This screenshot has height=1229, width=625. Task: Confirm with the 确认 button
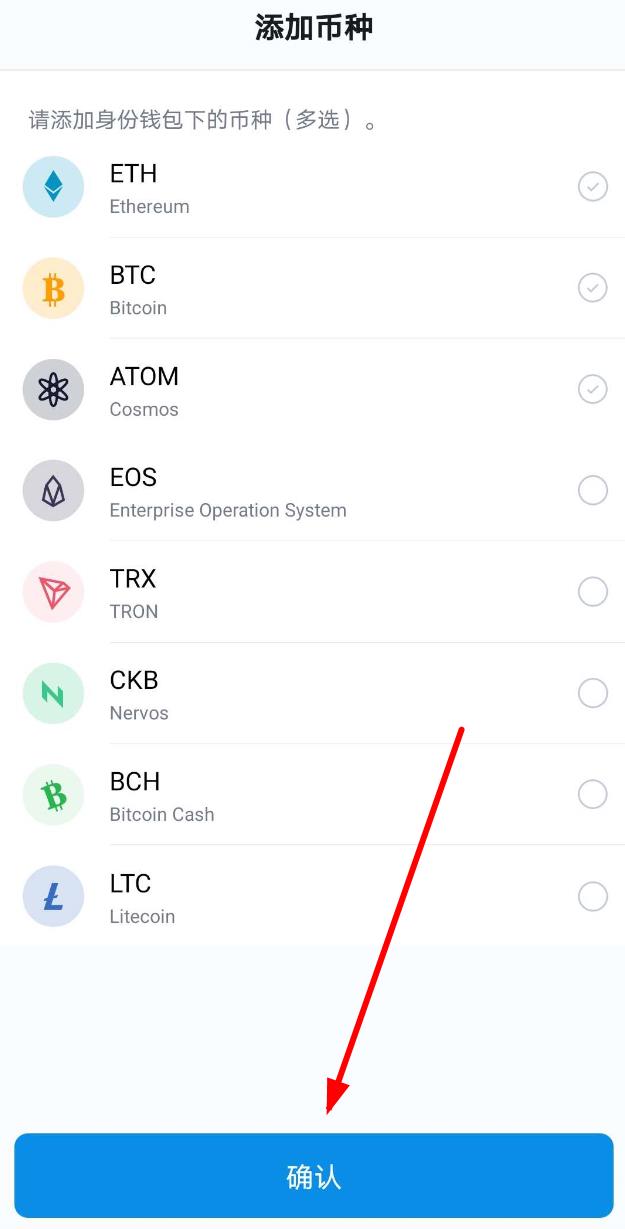point(313,1176)
